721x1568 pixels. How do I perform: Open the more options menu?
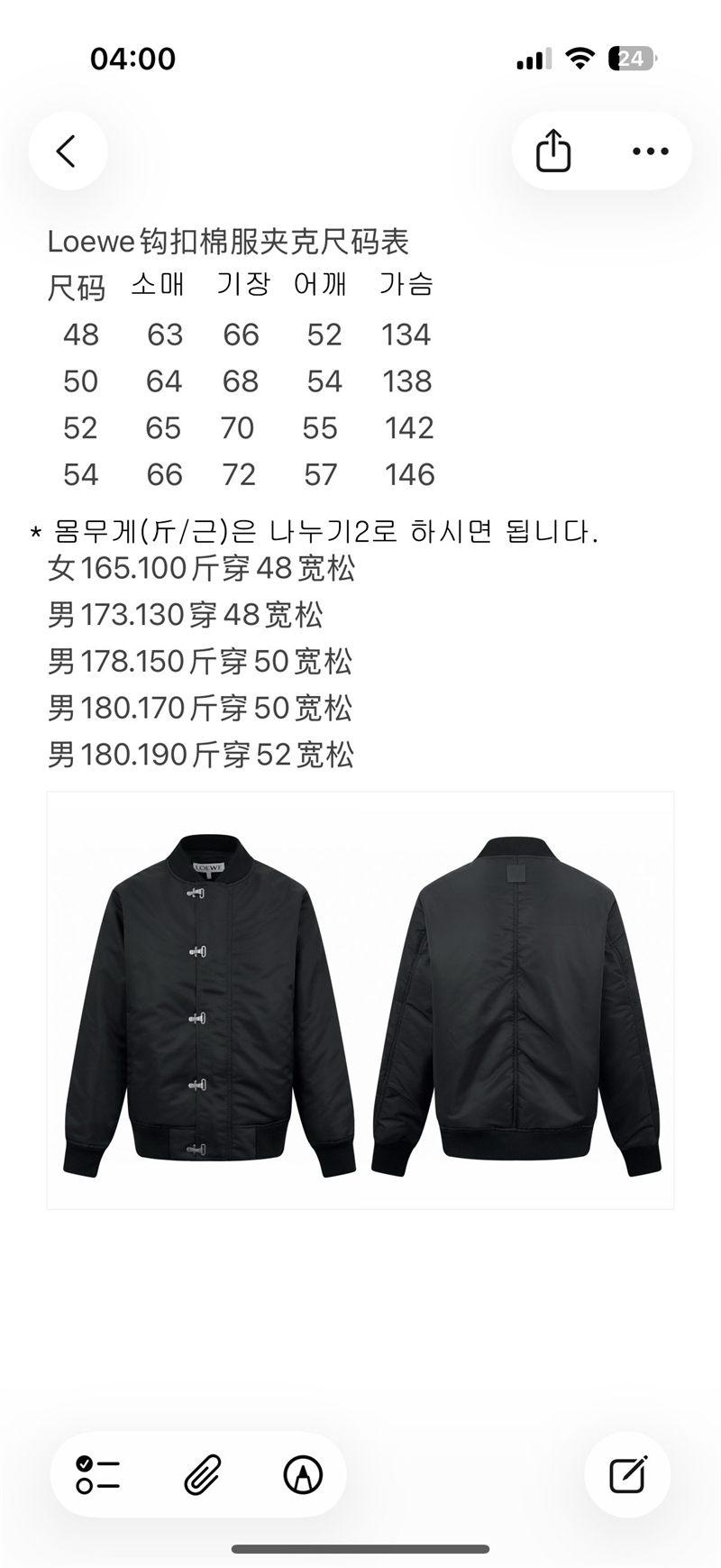pos(650,151)
